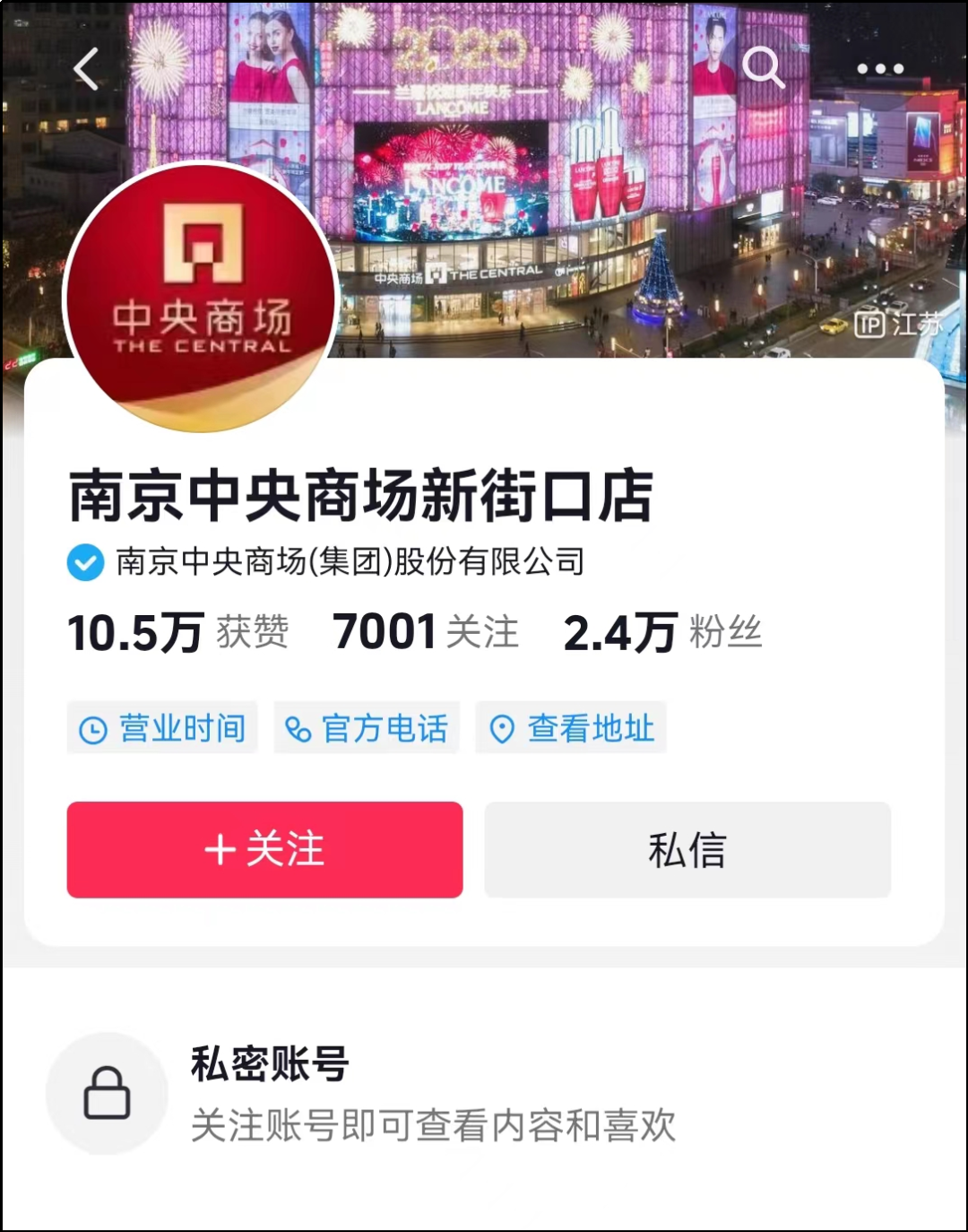Open search from the magnifier icon
Screen dimensions: 968x1232
[763, 68]
